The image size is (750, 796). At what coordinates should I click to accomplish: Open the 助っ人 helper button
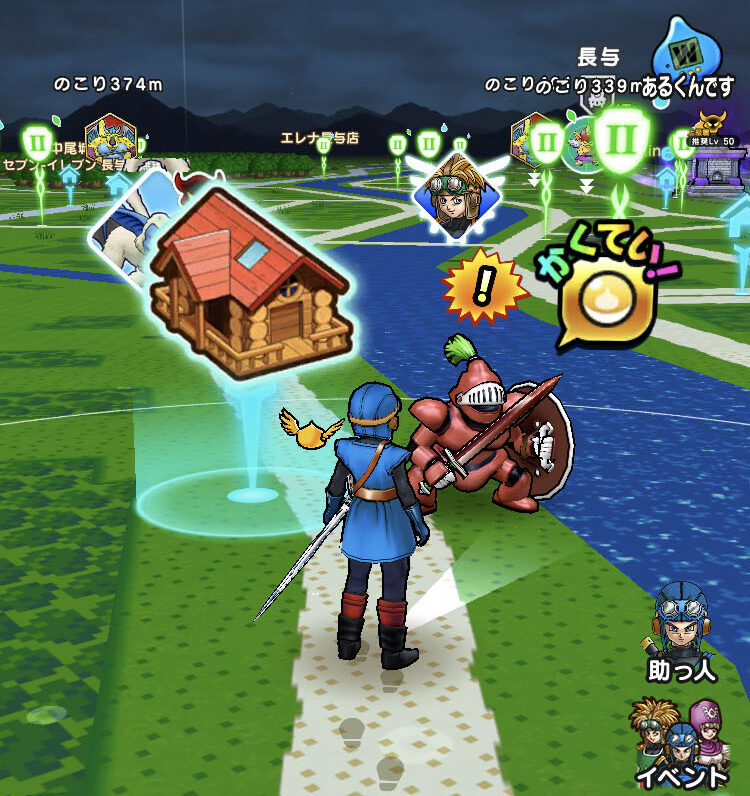coord(684,629)
